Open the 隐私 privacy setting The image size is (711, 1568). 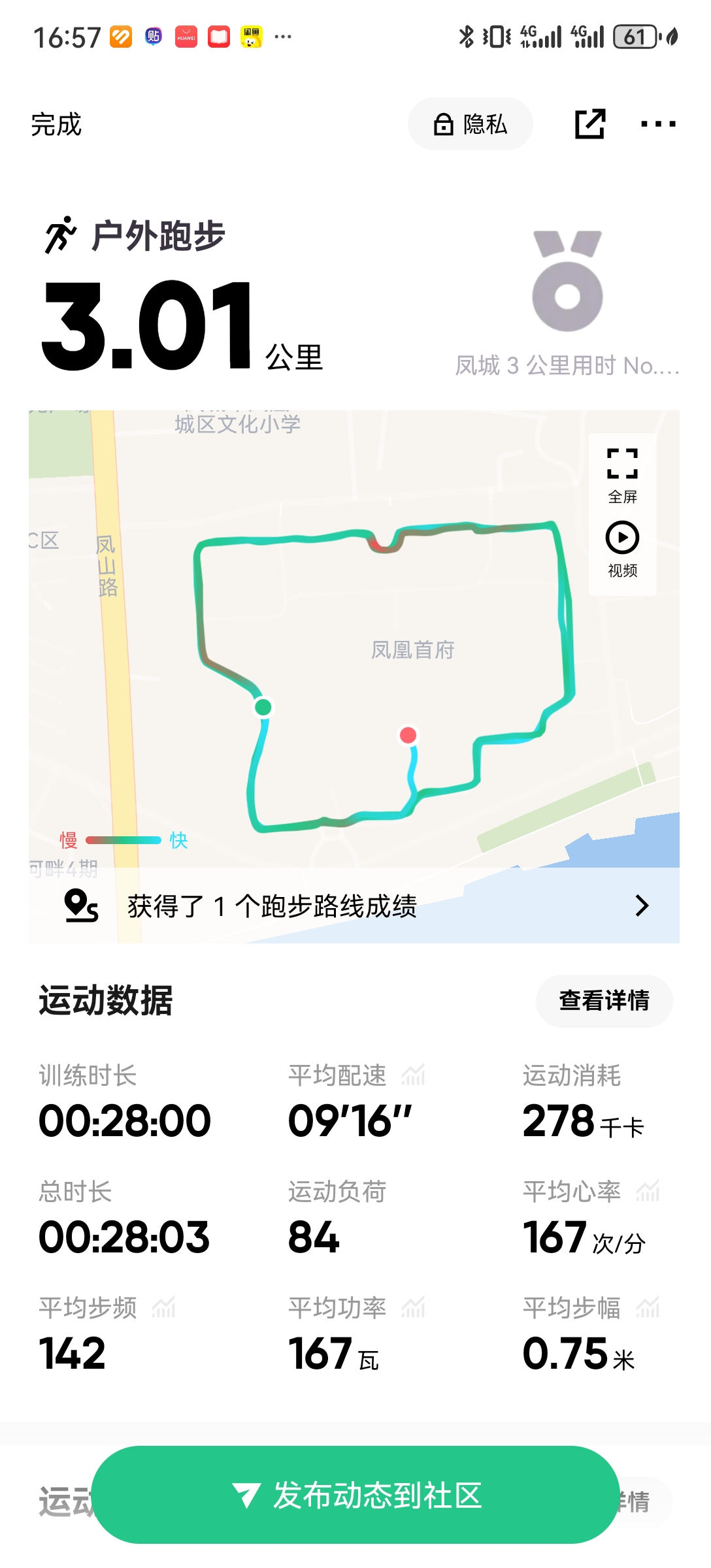471,124
